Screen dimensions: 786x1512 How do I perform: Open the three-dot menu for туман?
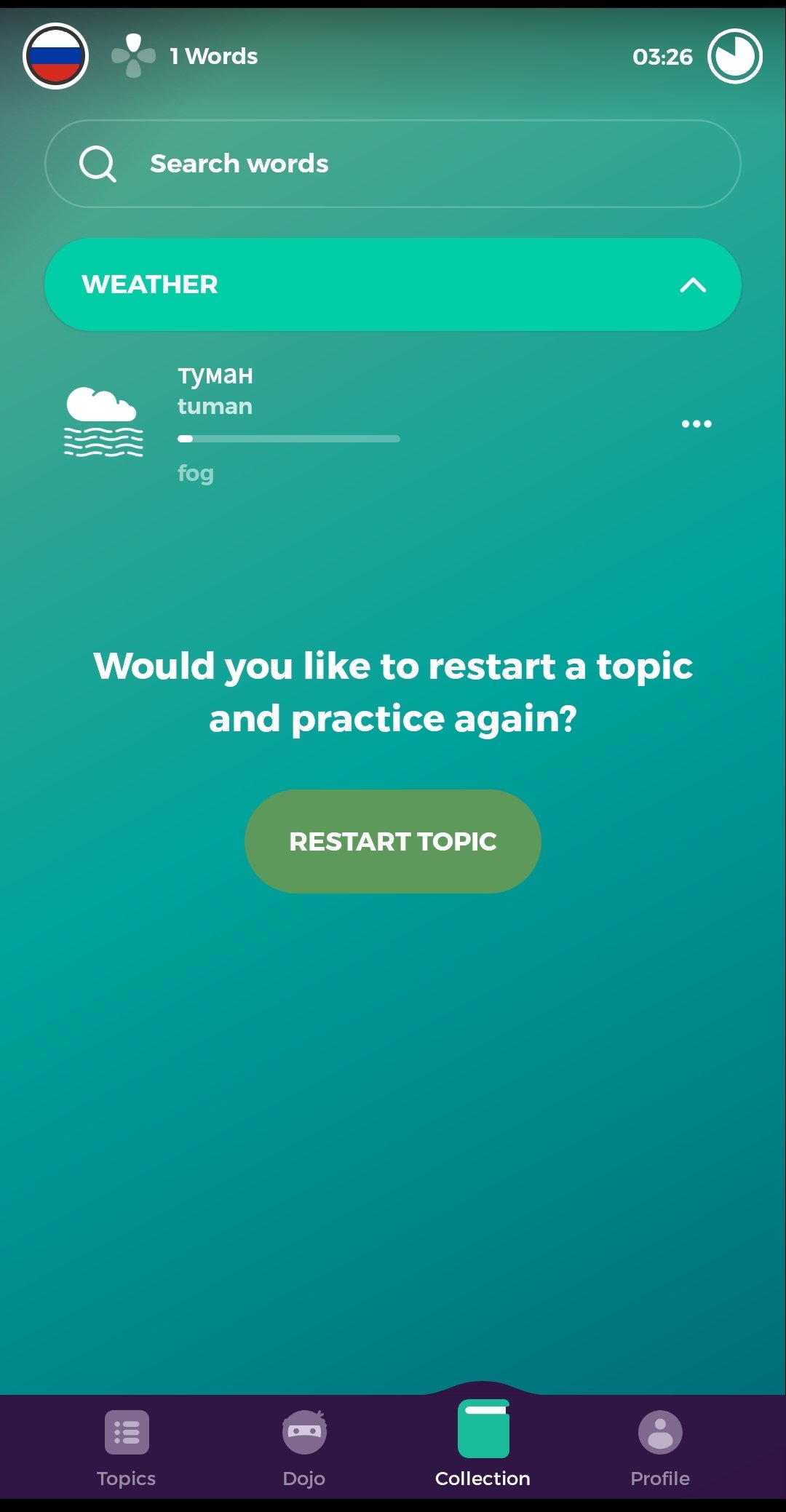(x=696, y=423)
